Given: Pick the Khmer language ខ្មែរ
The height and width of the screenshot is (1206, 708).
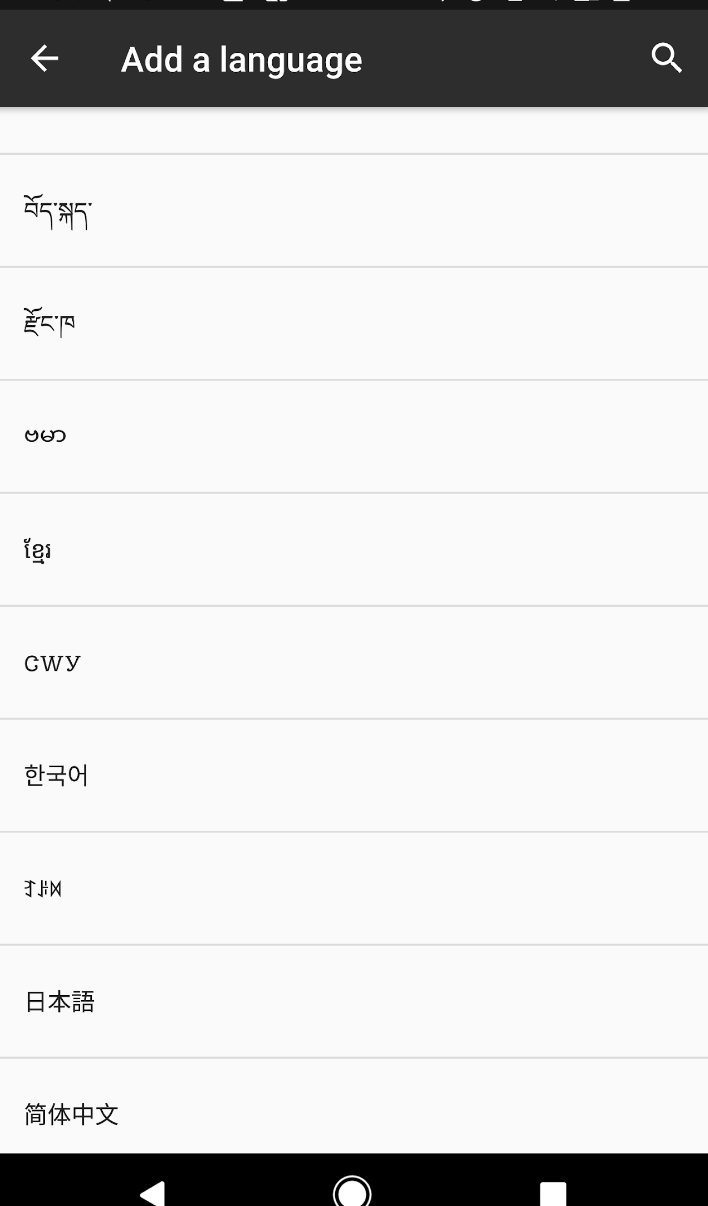Looking at the screenshot, I should coord(354,550).
